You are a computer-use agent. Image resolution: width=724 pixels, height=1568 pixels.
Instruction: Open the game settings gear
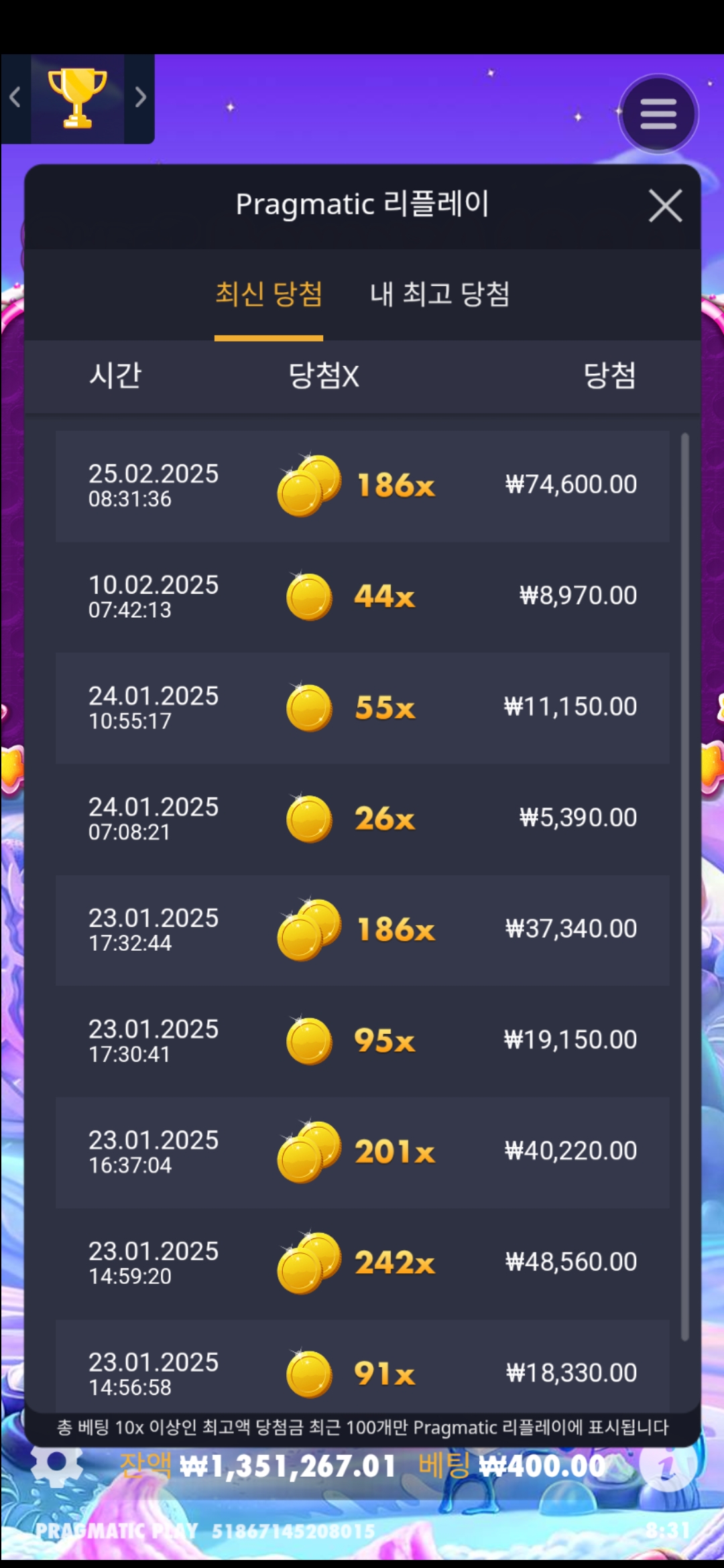[56, 1465]
